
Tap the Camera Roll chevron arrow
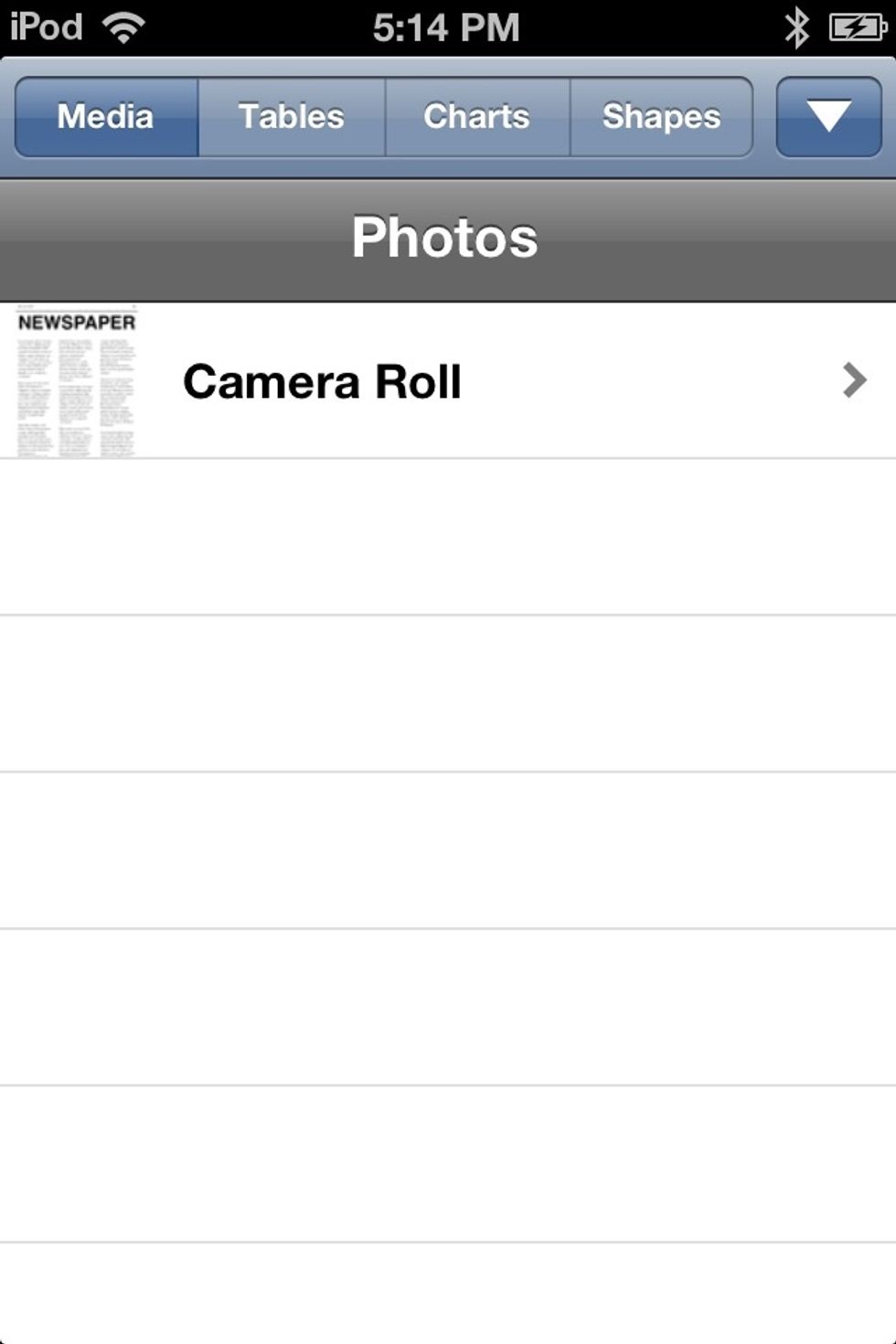(x=852, y=381)
